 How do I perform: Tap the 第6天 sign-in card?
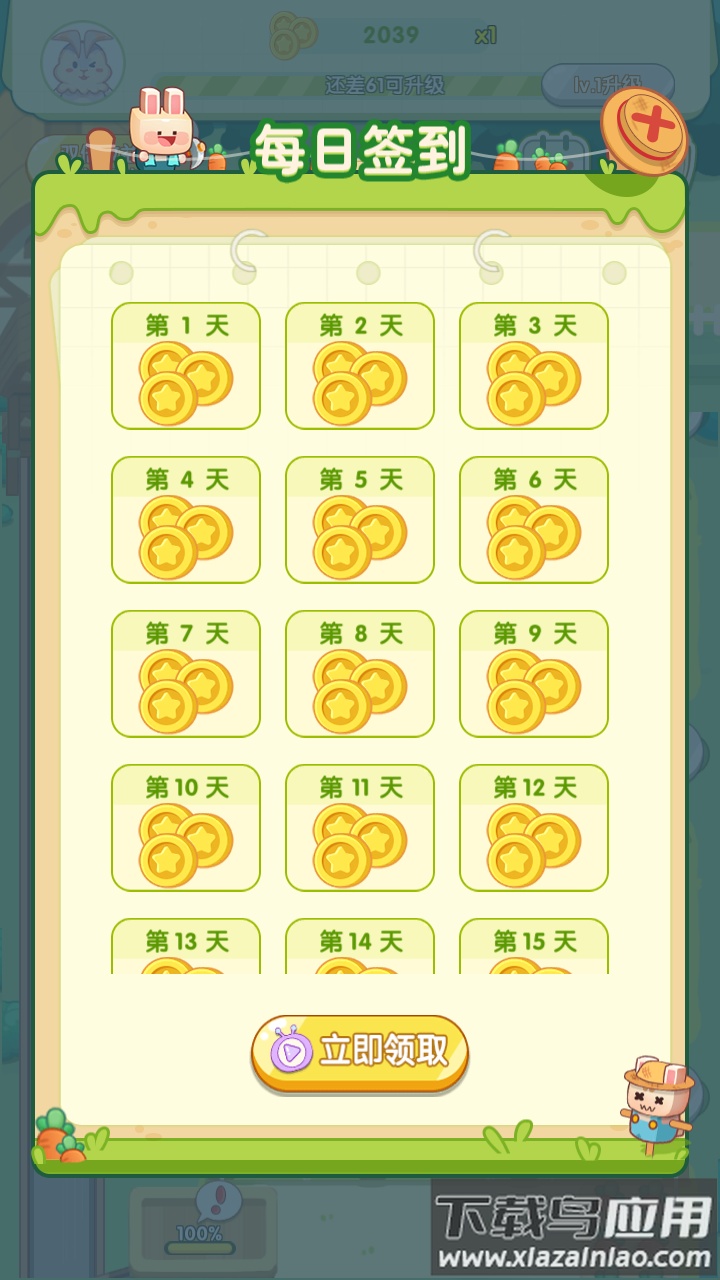tap(532, 520)
